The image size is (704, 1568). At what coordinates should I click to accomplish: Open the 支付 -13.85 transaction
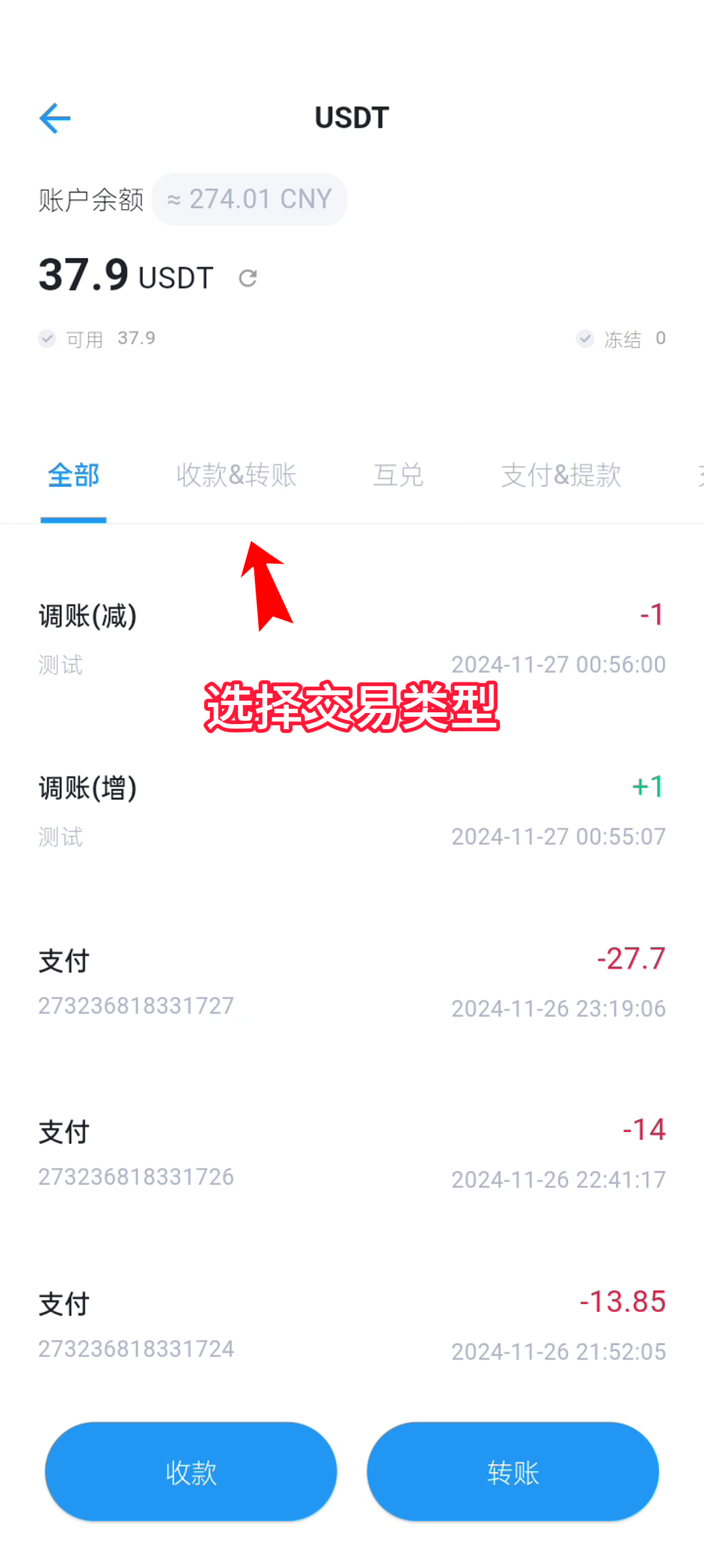click(x=352, y=1326)
